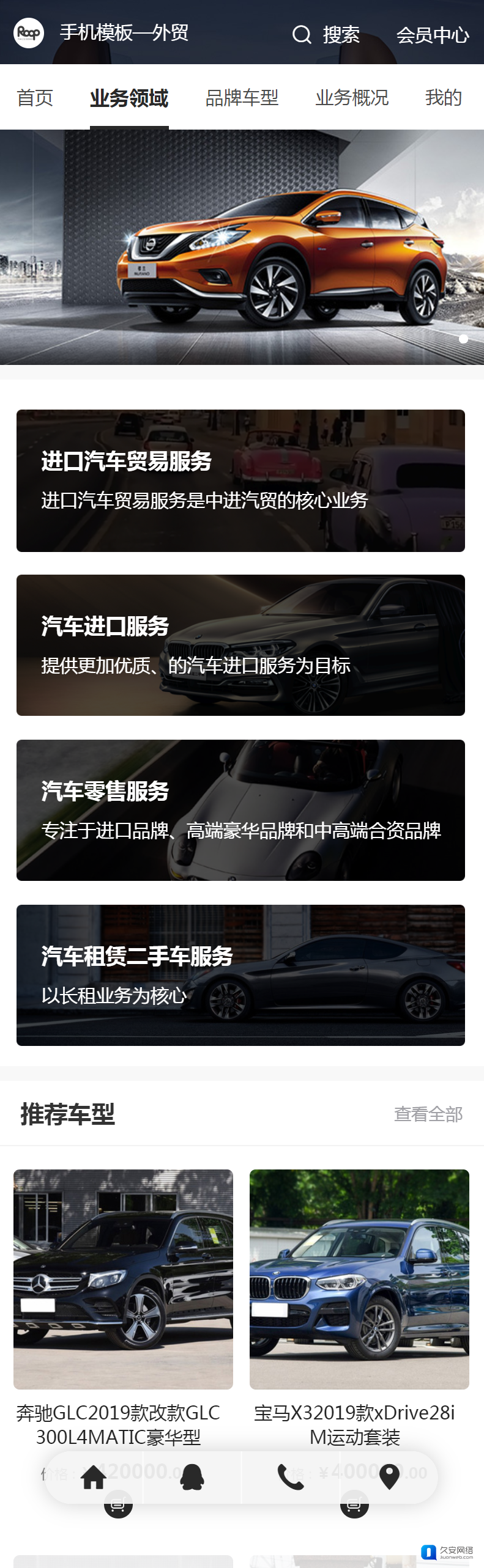Image resolution: width=484 pixels, height=1568 pixels.
Task: Tap the phone call icon
Action: click(291, 1478)
